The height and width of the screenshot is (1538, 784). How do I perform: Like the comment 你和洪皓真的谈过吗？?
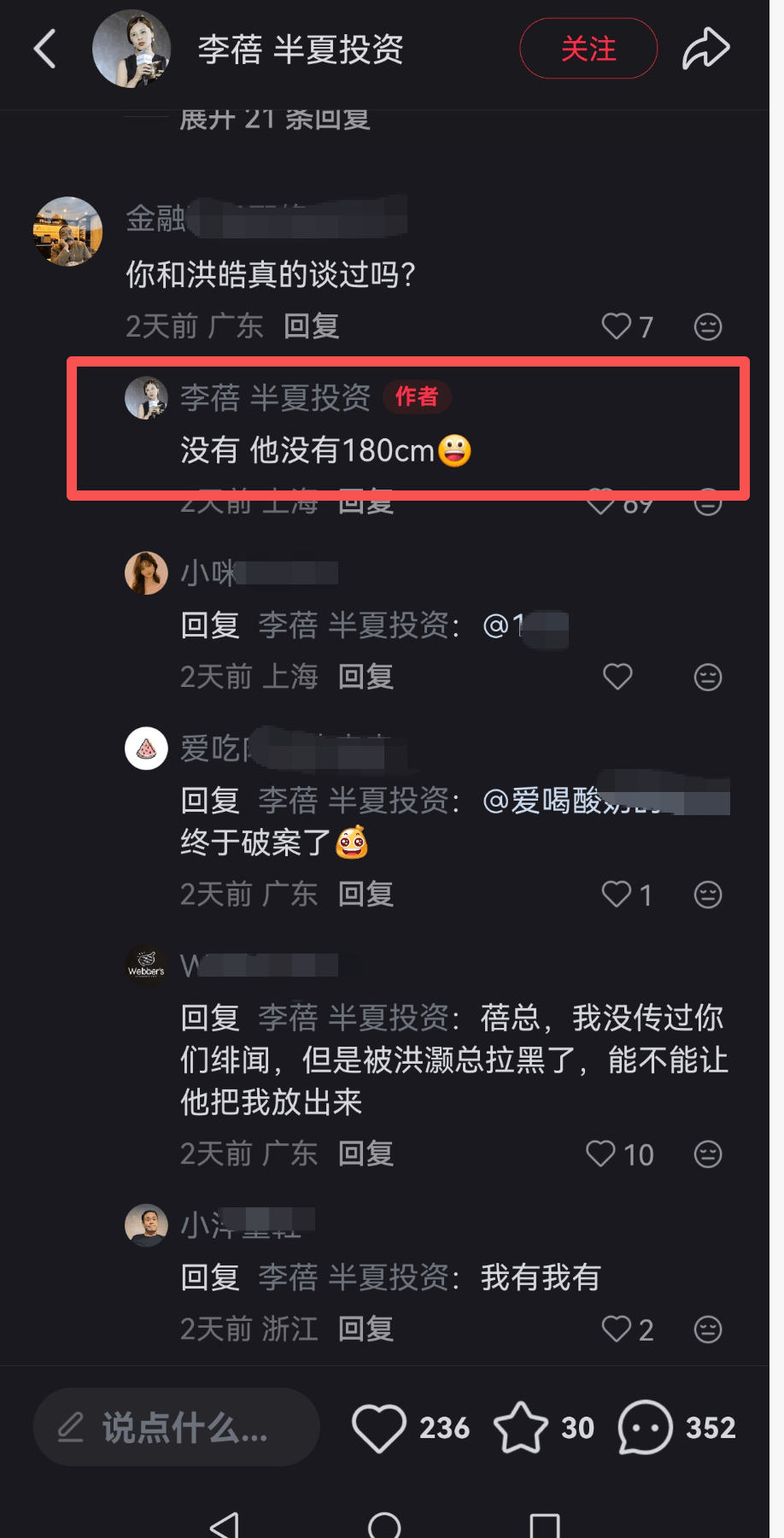[617, 326]
